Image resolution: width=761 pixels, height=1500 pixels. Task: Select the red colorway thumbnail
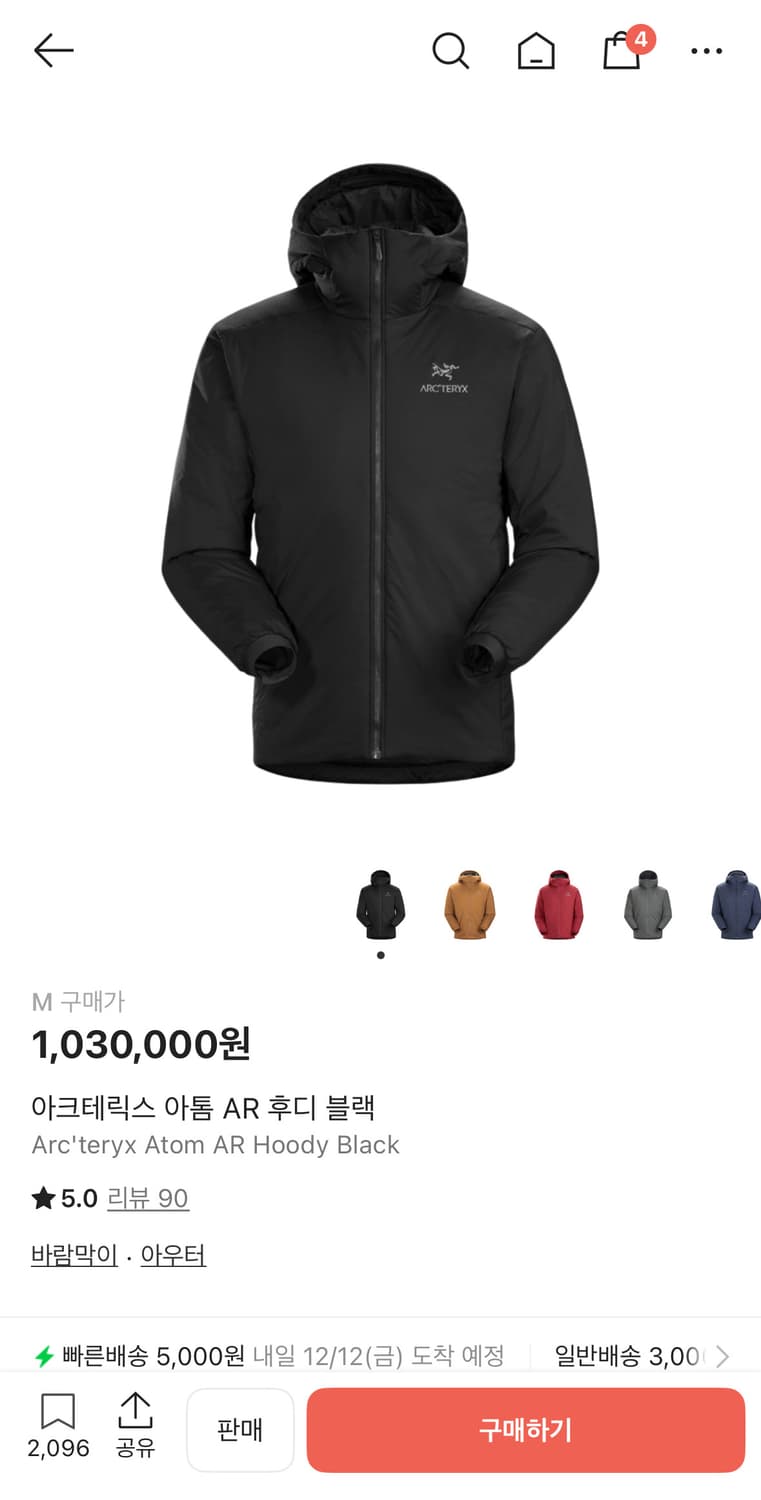[x=559, y=903]
